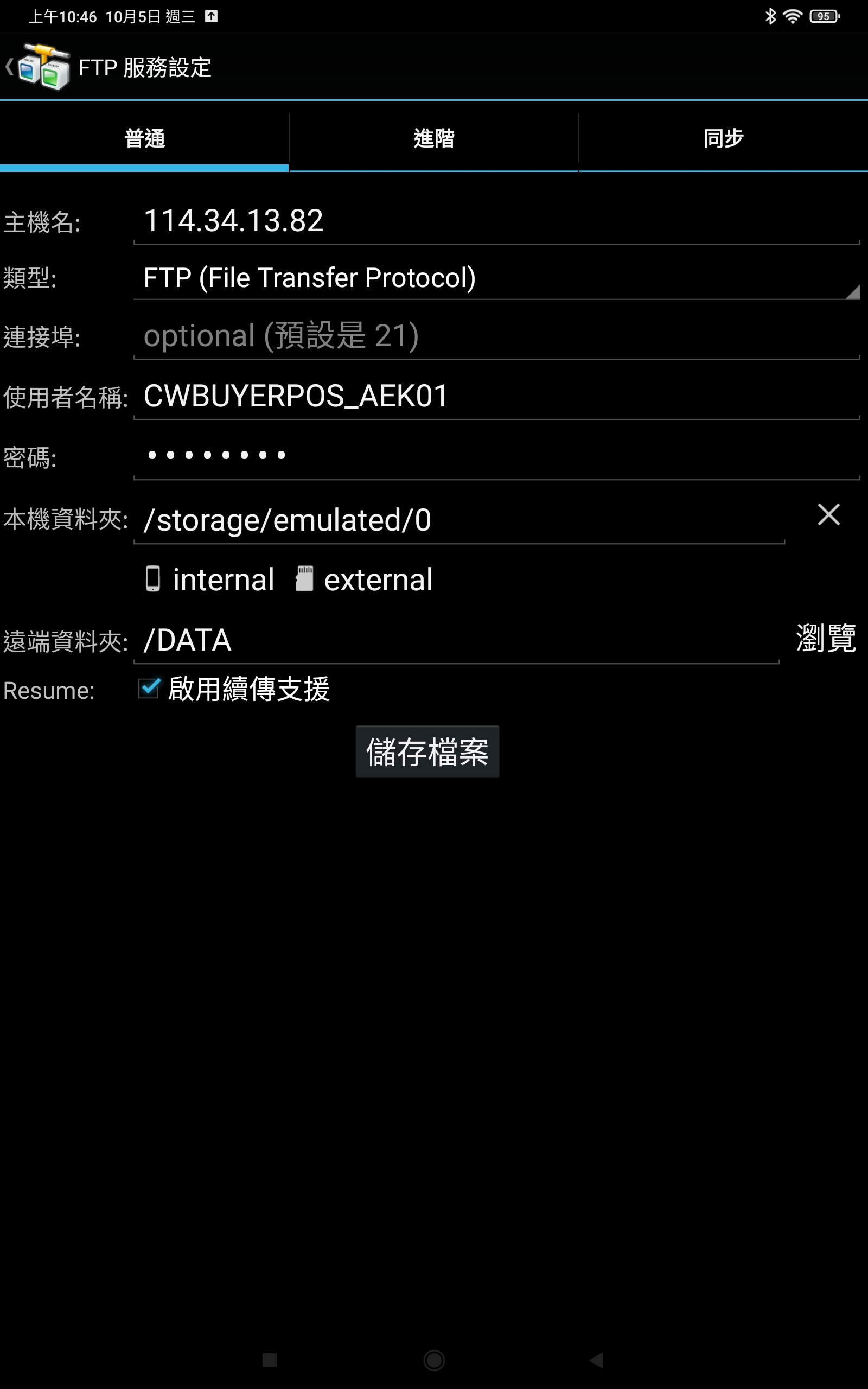Edit the username CWBUYERPOS_AEK01
This screenshot has width=868, height=1389.
[x=496, y=397]
